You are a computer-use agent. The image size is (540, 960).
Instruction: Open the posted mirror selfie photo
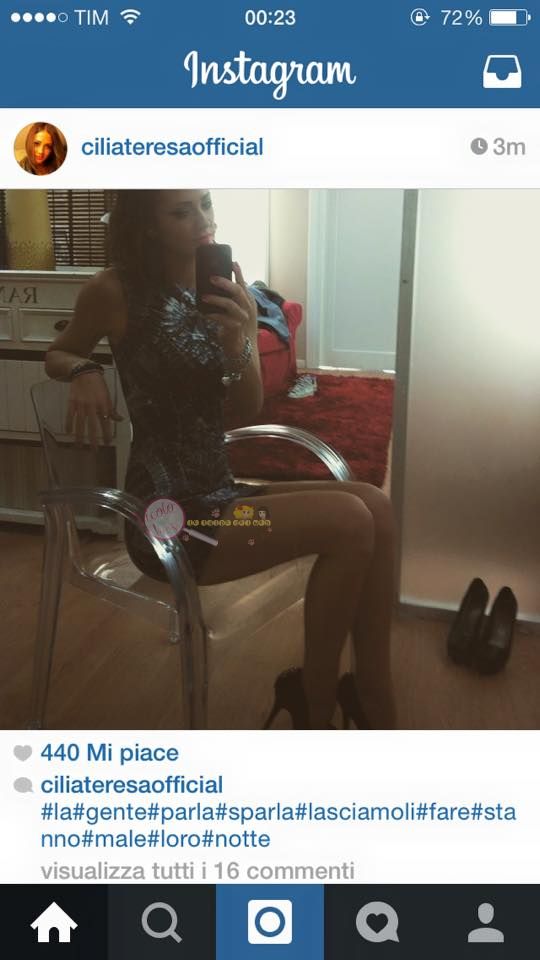(270, 459)
